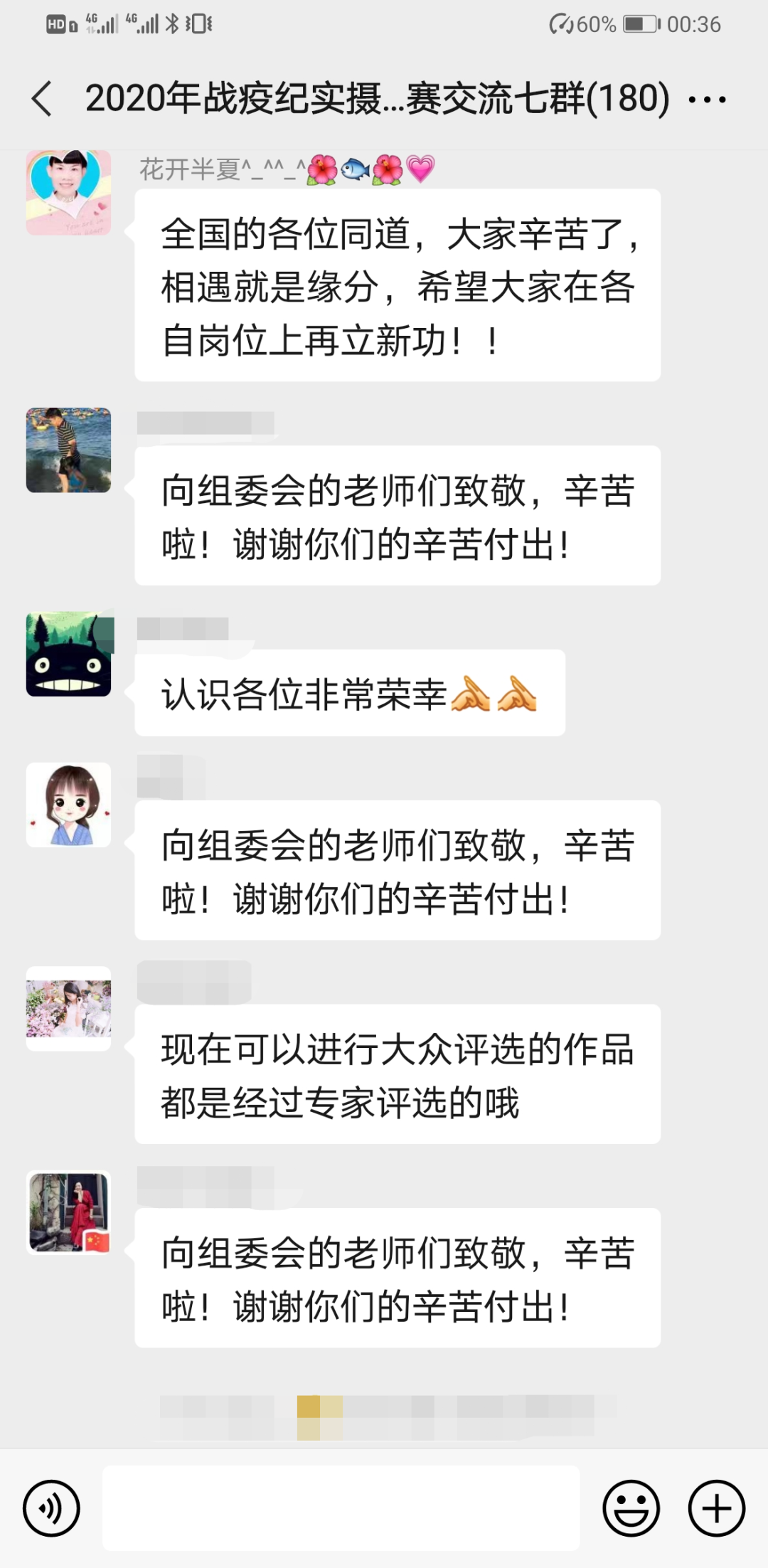View profile of the Totoro avatar sender
The width and height of the screenshot is (768, 1568).
[x=69, y=654]
